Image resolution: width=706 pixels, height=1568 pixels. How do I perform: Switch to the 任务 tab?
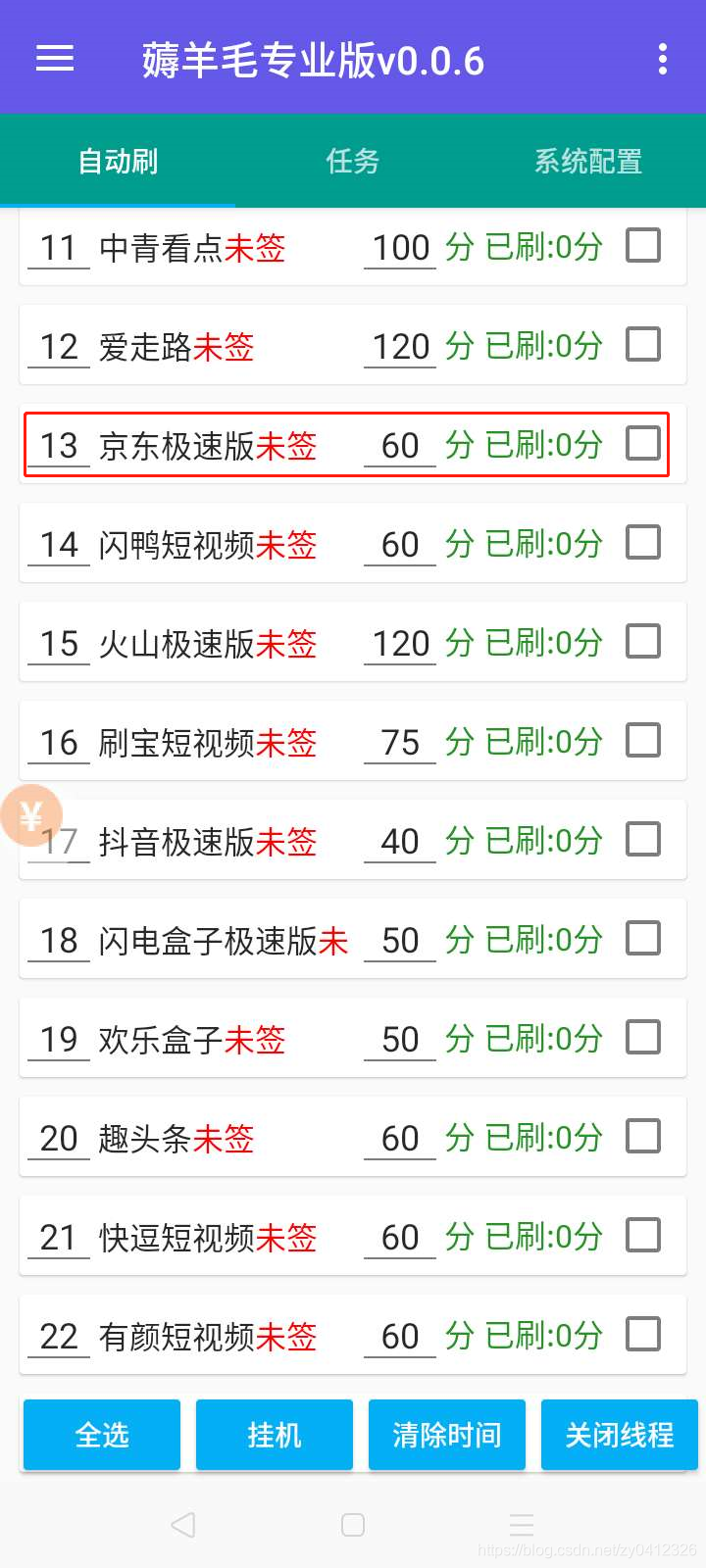(352, 161)
